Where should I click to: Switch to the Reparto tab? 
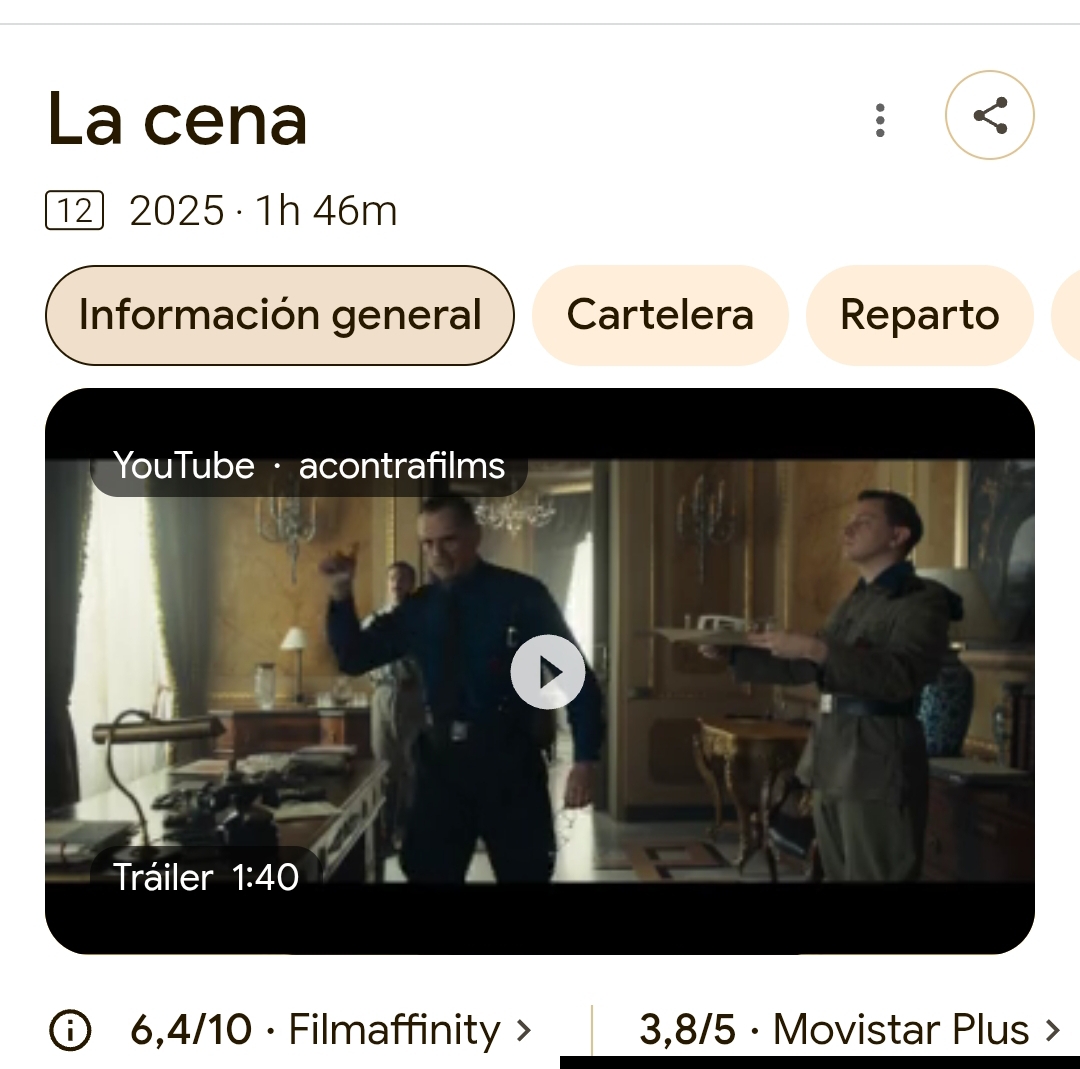919,315
